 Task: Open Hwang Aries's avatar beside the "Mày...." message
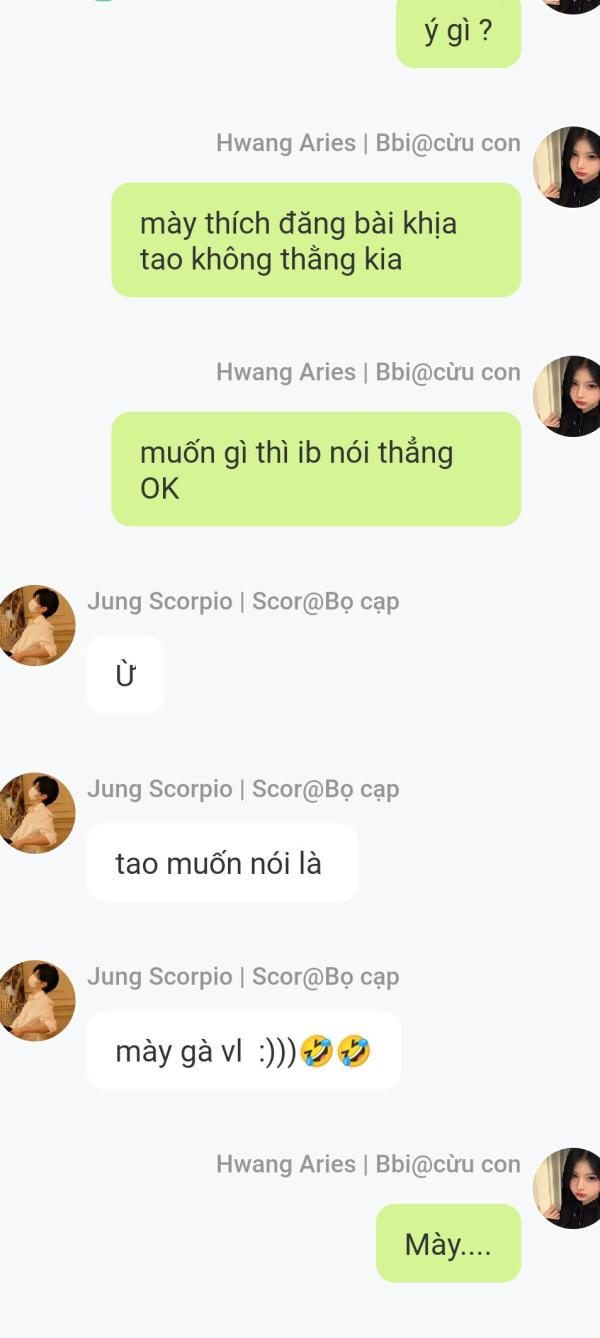[x=570, y=1188]
